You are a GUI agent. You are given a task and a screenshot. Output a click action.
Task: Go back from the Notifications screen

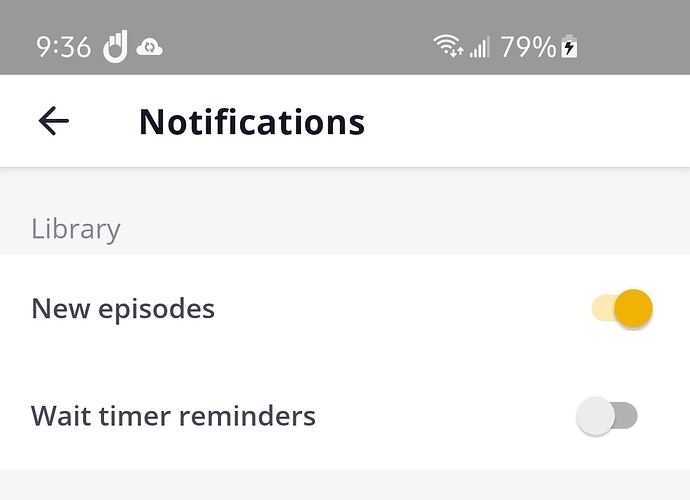tap(53, 121)
